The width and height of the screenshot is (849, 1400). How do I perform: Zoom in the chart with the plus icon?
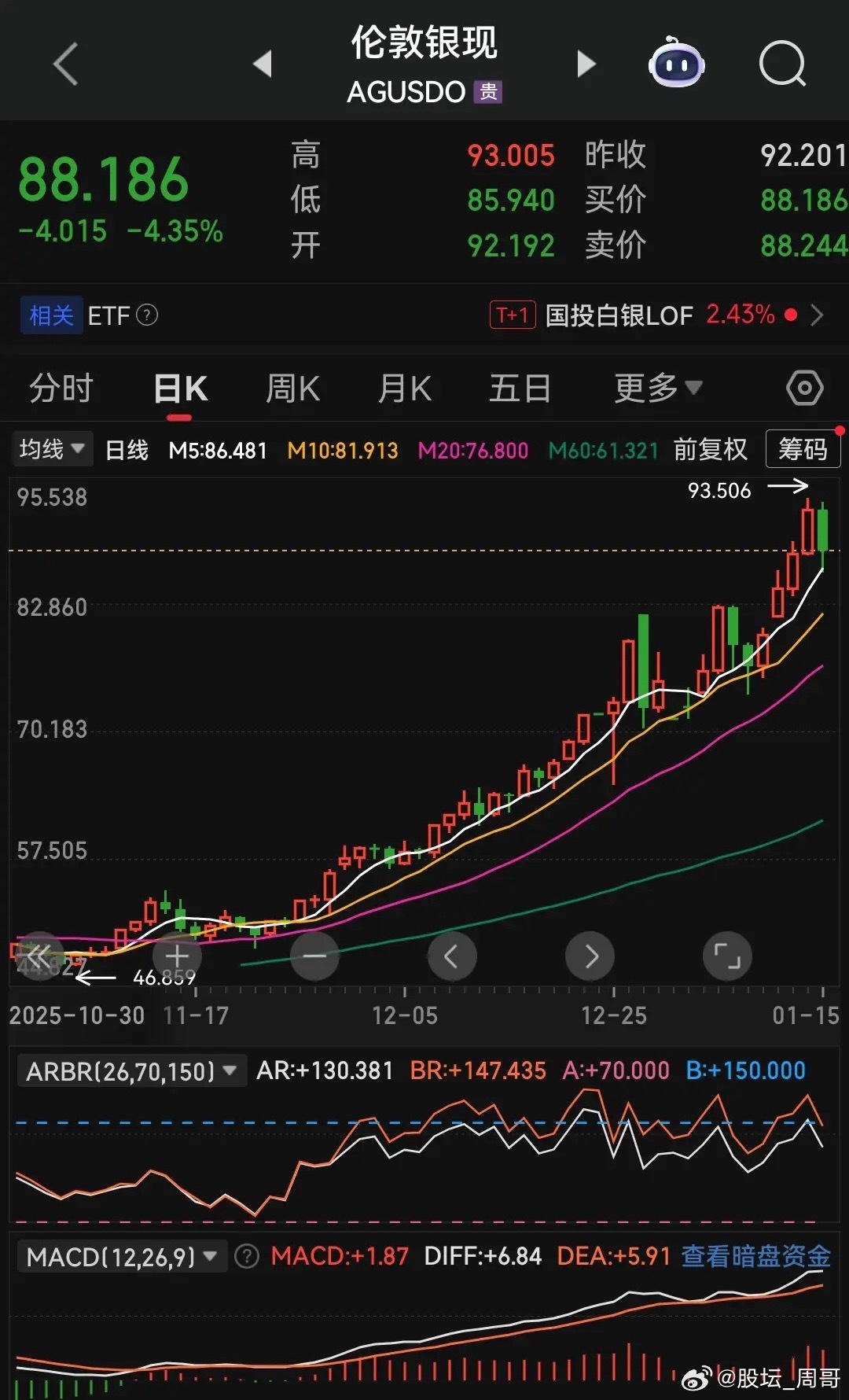(x=177, y=956)
